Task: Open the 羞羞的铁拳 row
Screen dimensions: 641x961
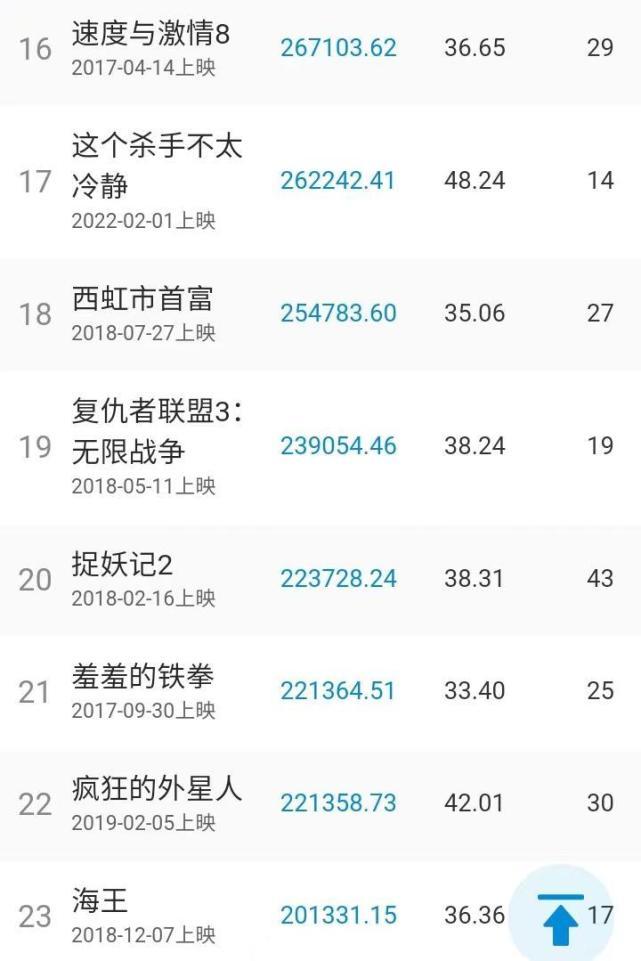Action: [x=142, y=677]
